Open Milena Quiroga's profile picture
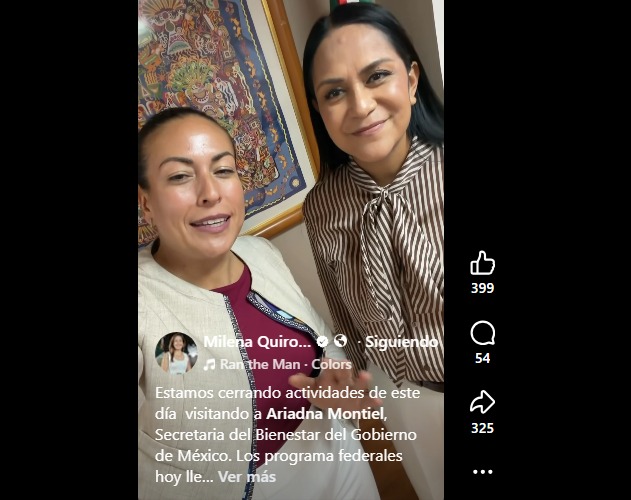 (176, 353)
